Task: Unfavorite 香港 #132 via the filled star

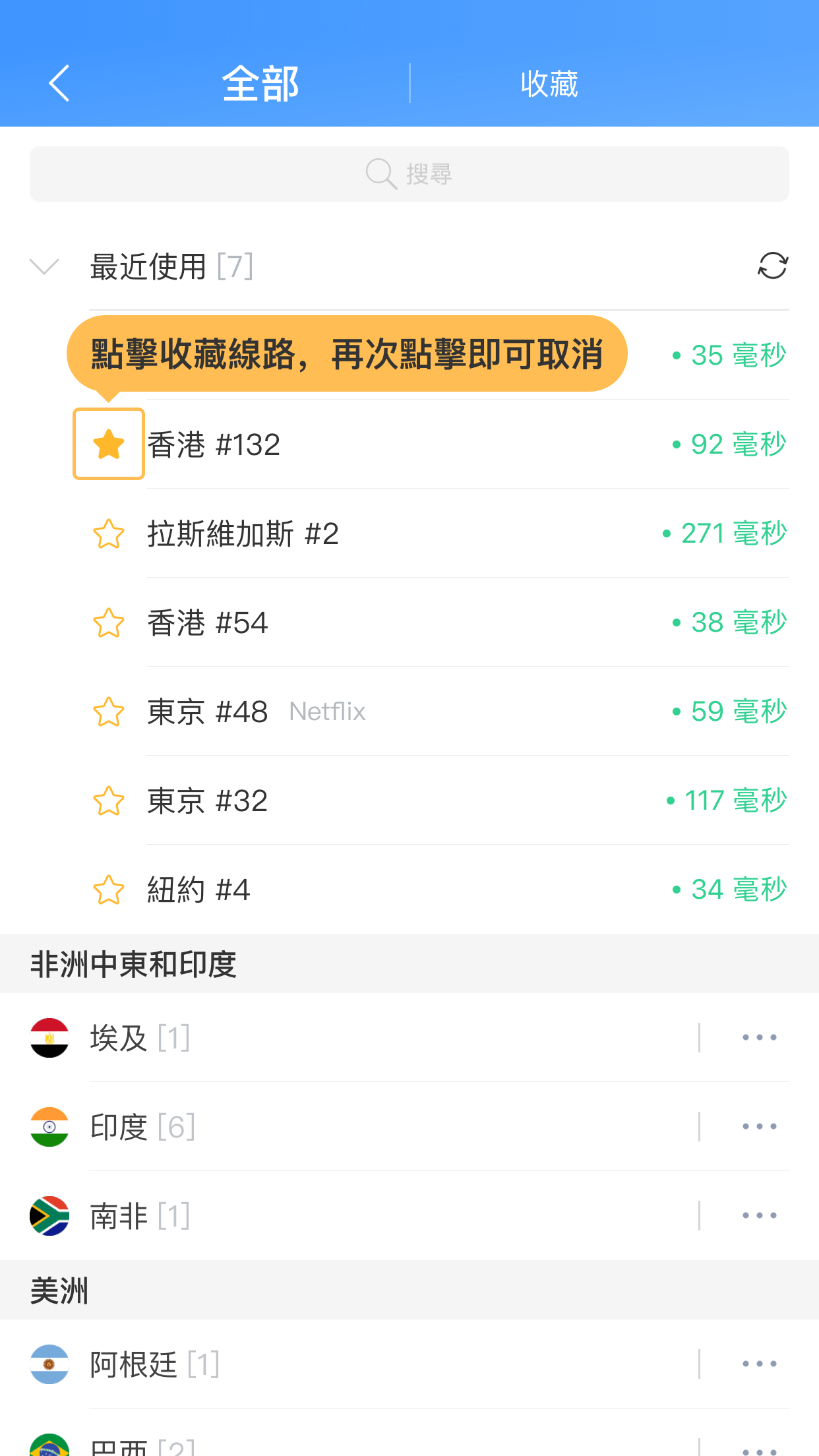Action: point(109,444)
